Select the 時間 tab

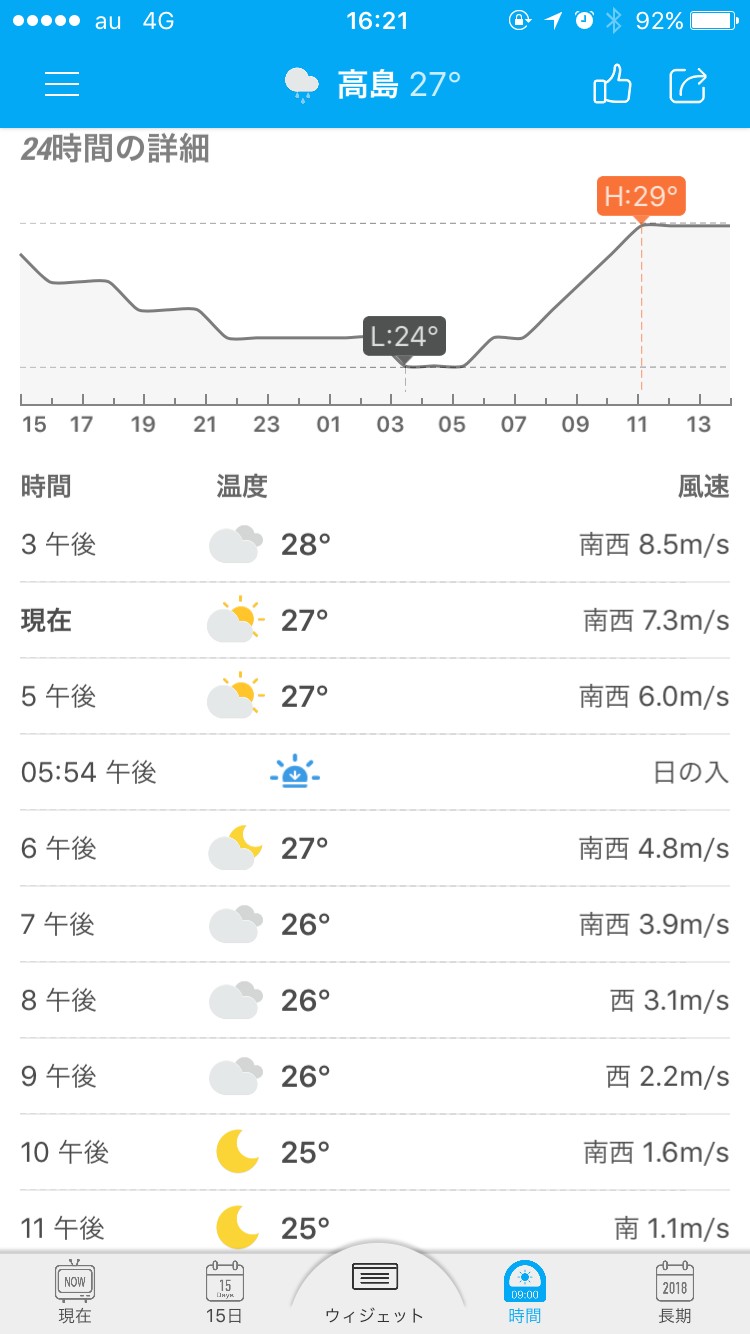525,1291
